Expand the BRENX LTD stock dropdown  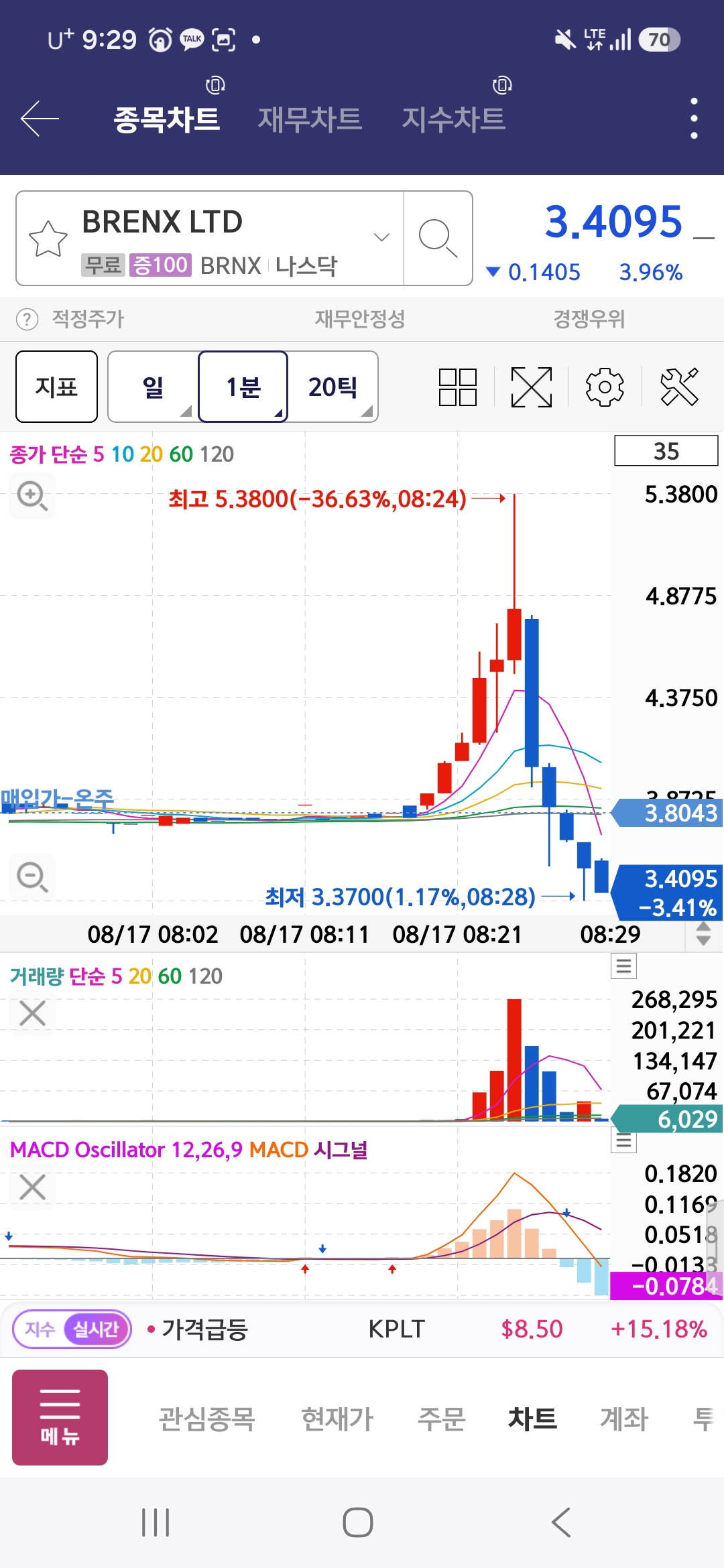coord(381,237)
